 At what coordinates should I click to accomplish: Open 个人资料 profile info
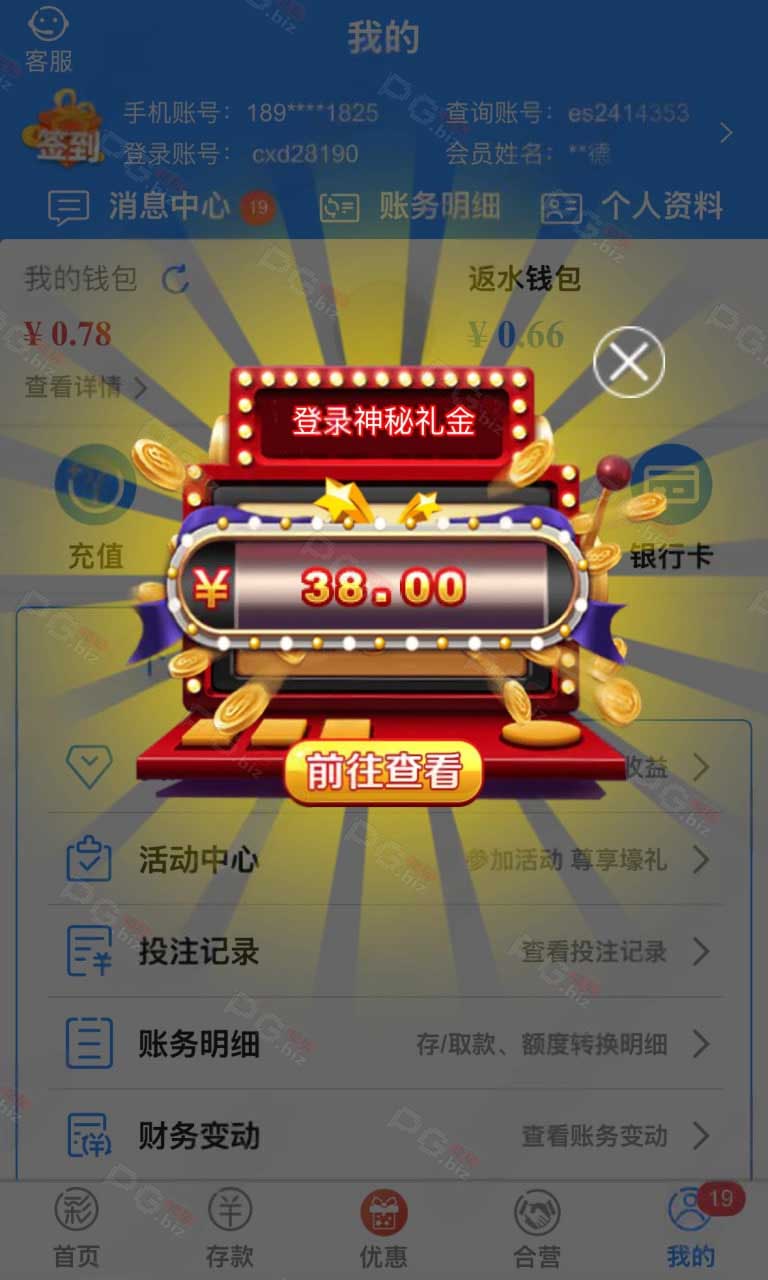[632, 207]
